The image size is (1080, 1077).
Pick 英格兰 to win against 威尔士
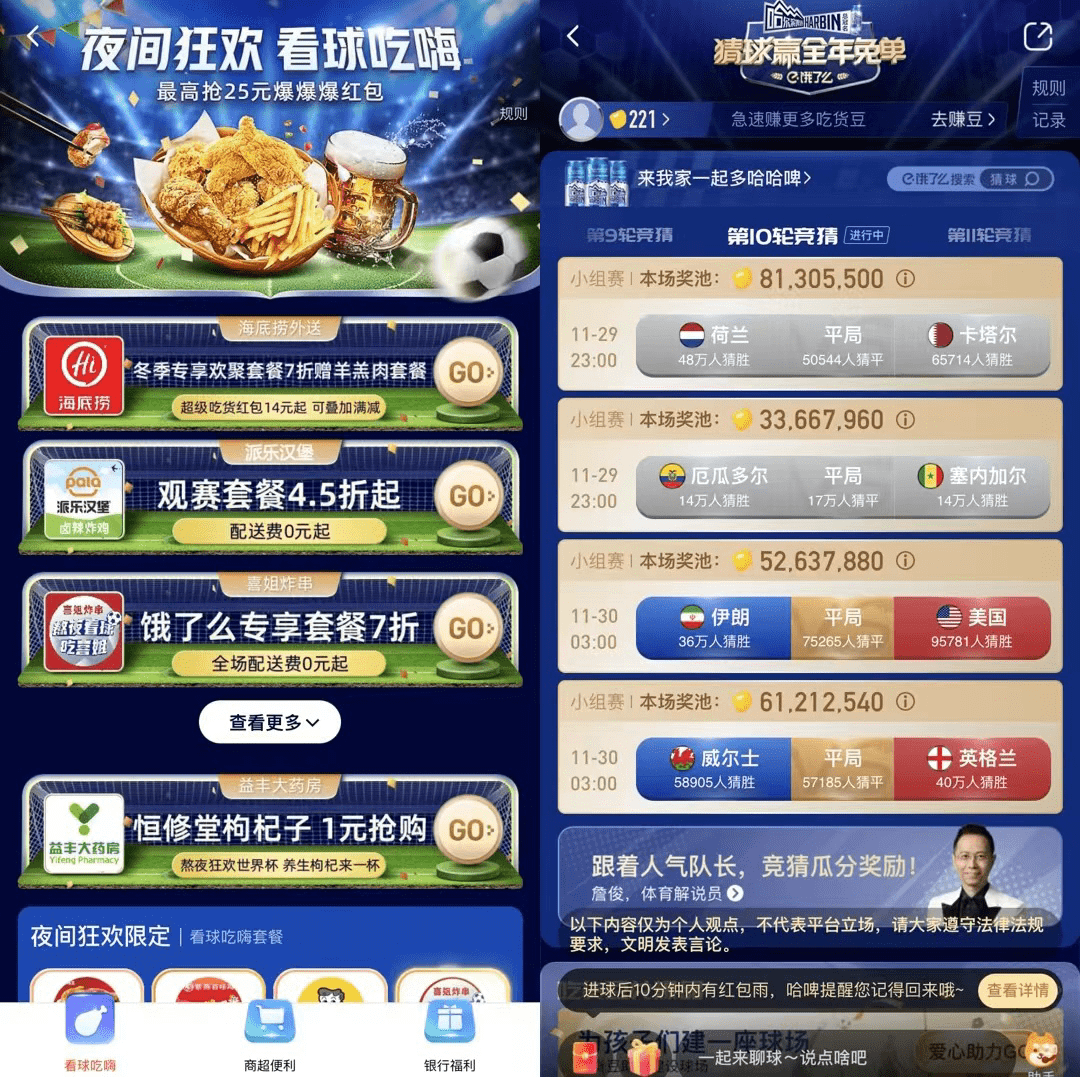click(971, 769)
